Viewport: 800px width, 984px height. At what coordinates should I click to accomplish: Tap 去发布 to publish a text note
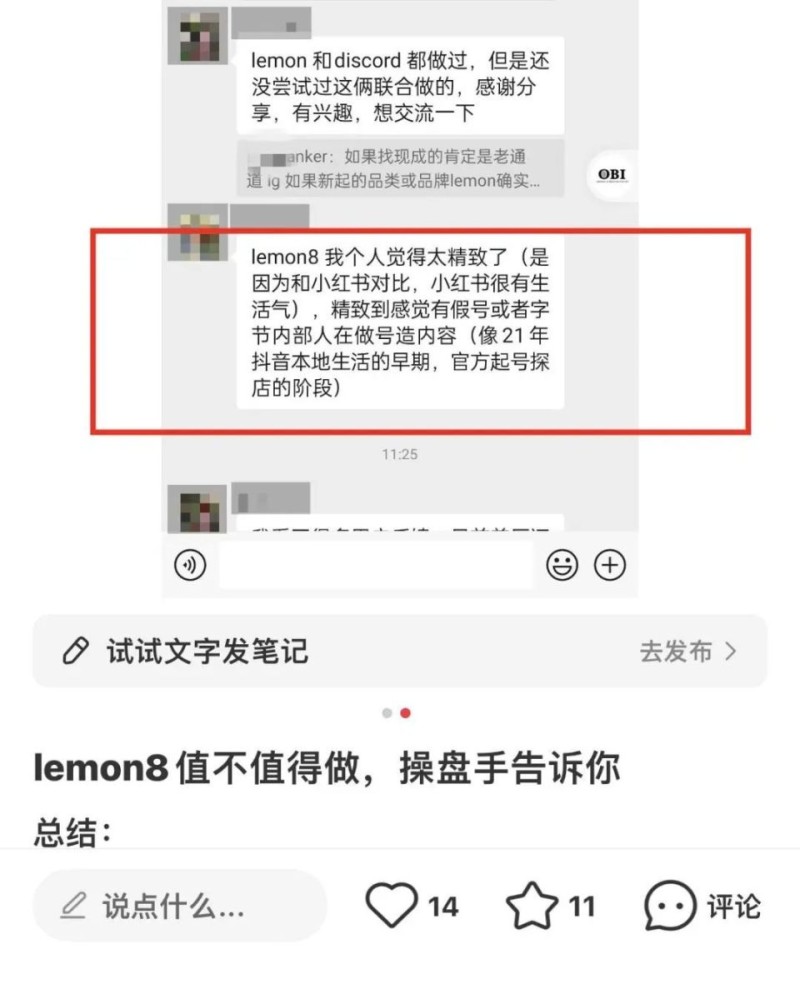coord(688,651)
